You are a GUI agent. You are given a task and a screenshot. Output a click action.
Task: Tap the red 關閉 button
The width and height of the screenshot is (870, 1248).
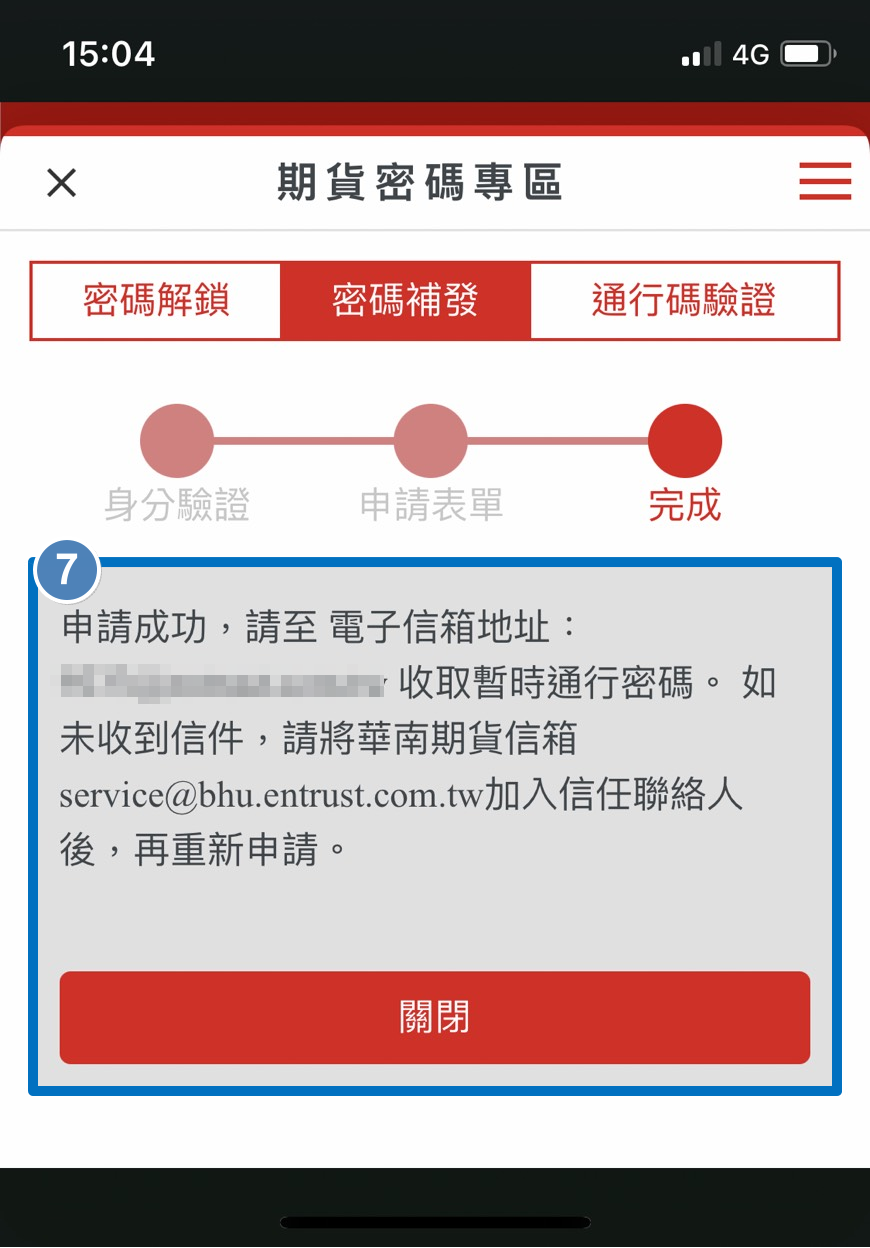click(434, 1017)
